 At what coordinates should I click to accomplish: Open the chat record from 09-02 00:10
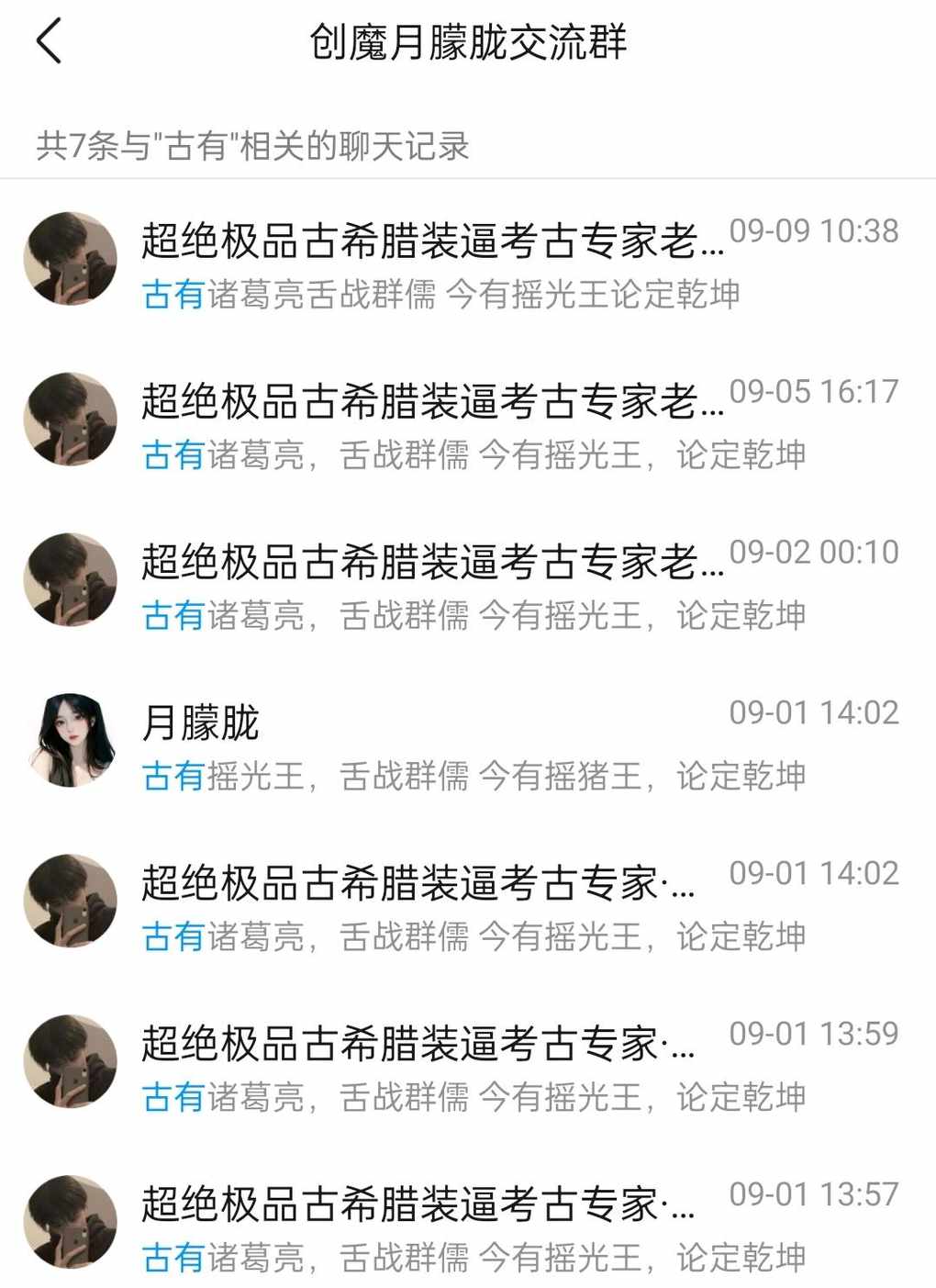tap(468, 583)
